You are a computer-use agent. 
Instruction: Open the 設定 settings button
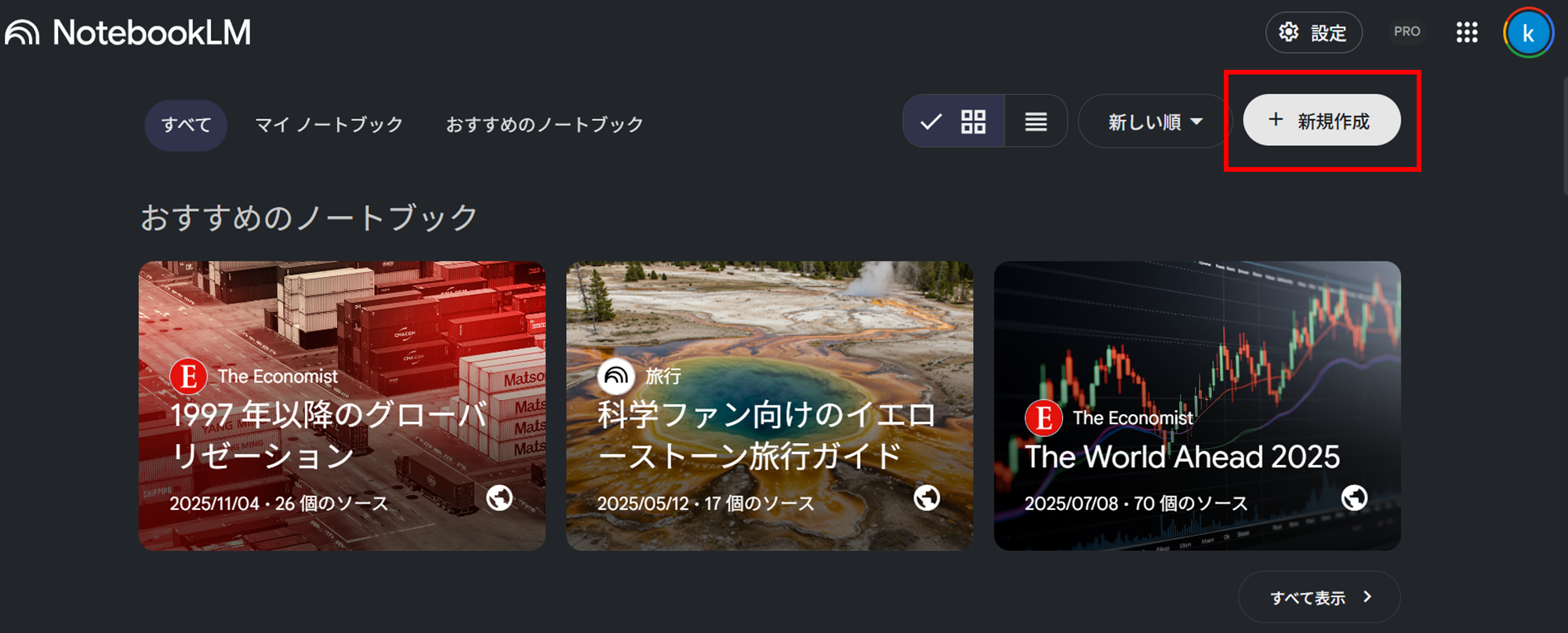1313,33
